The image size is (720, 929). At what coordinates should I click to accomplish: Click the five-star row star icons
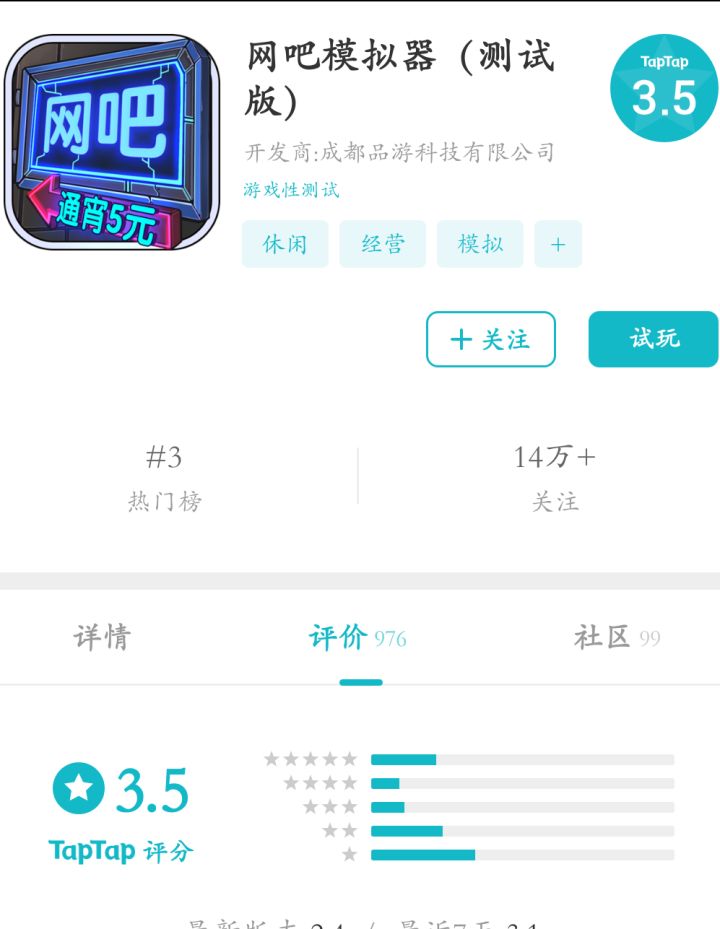[x=311, y=757]
